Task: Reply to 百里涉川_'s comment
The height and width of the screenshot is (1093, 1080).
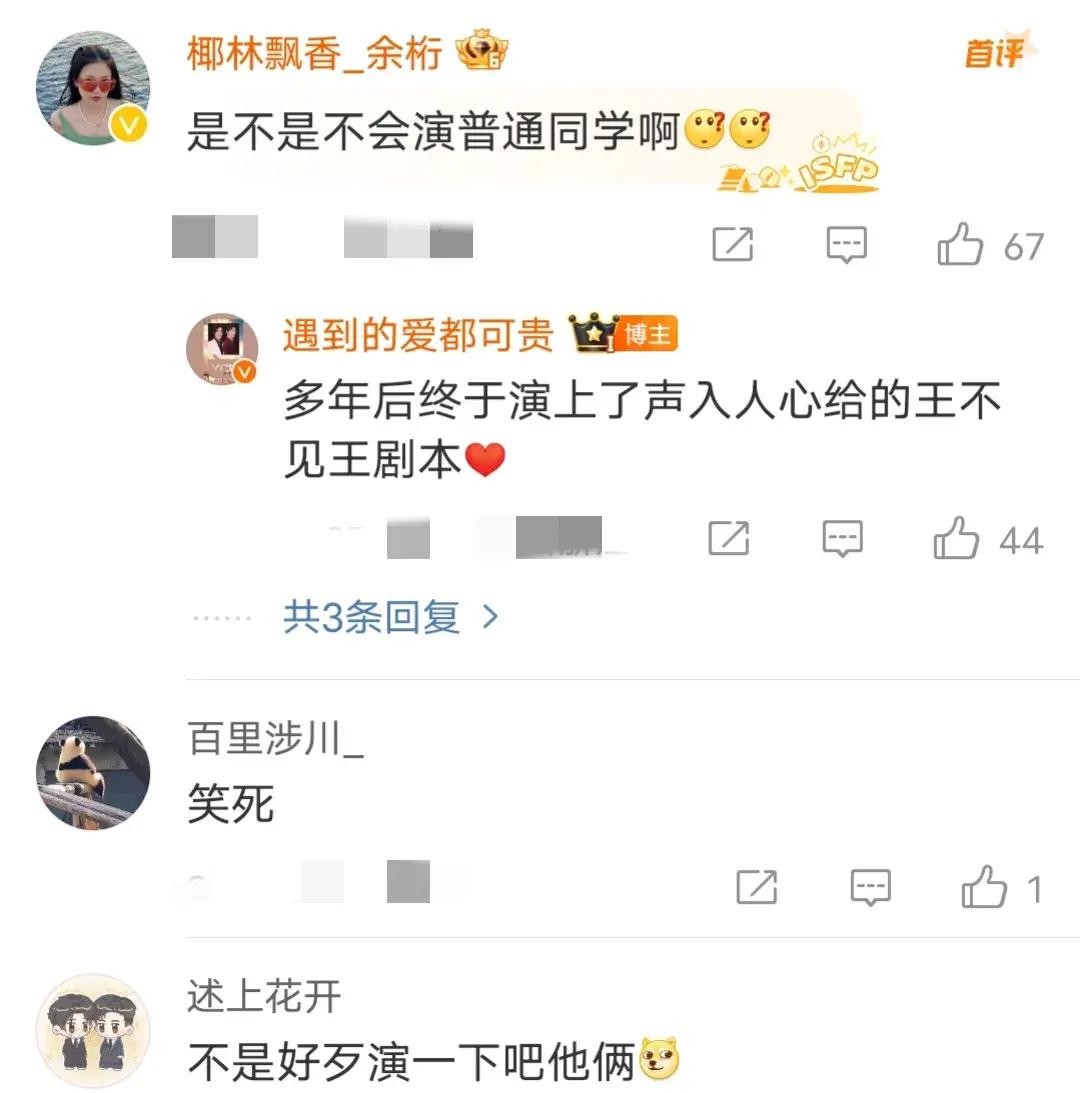Action: tap(870, 887)
